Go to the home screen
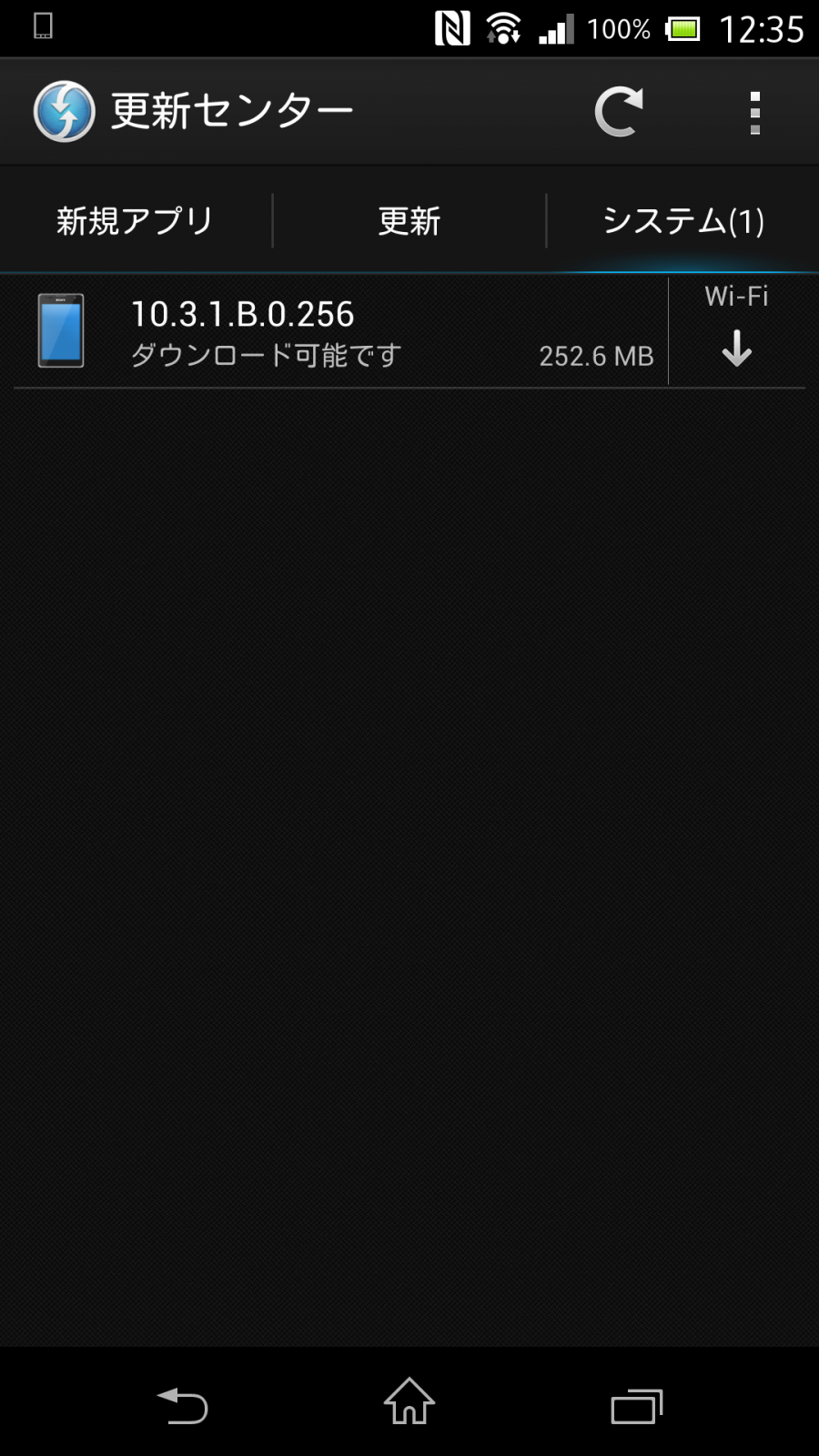This screenshot has height=1456, width=819. [x=409, y=1401]
